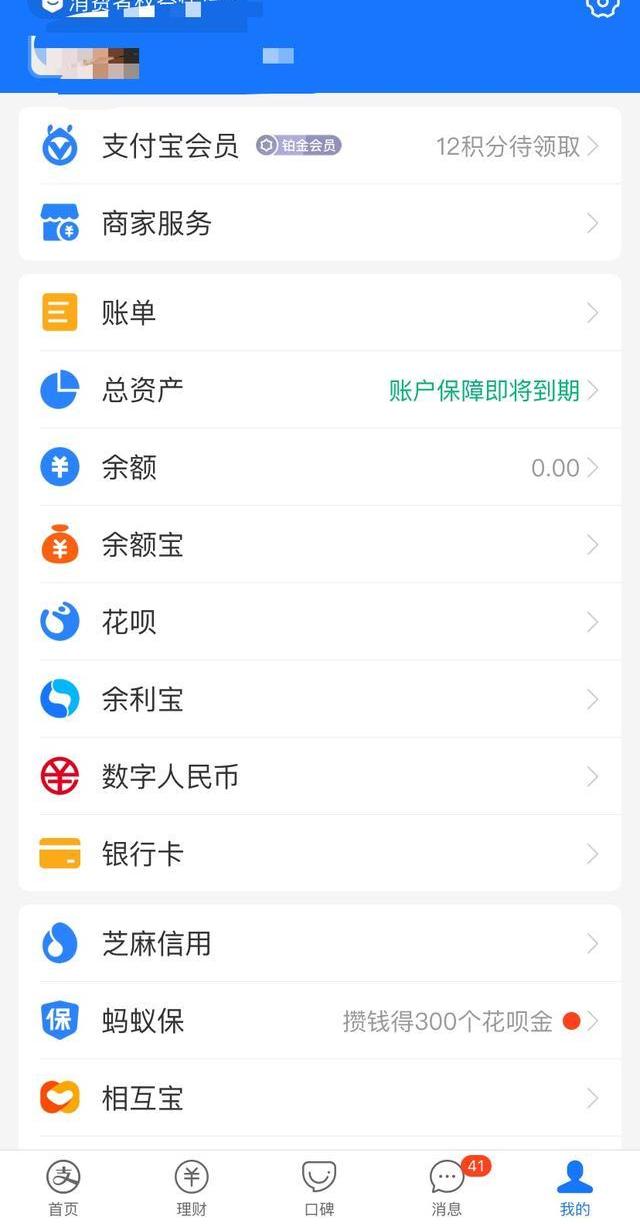This screenshot has width=640, height=1224.
Task: Switch to the 理财 tab
Action: pyautogui.click(x=191, y=1188)
